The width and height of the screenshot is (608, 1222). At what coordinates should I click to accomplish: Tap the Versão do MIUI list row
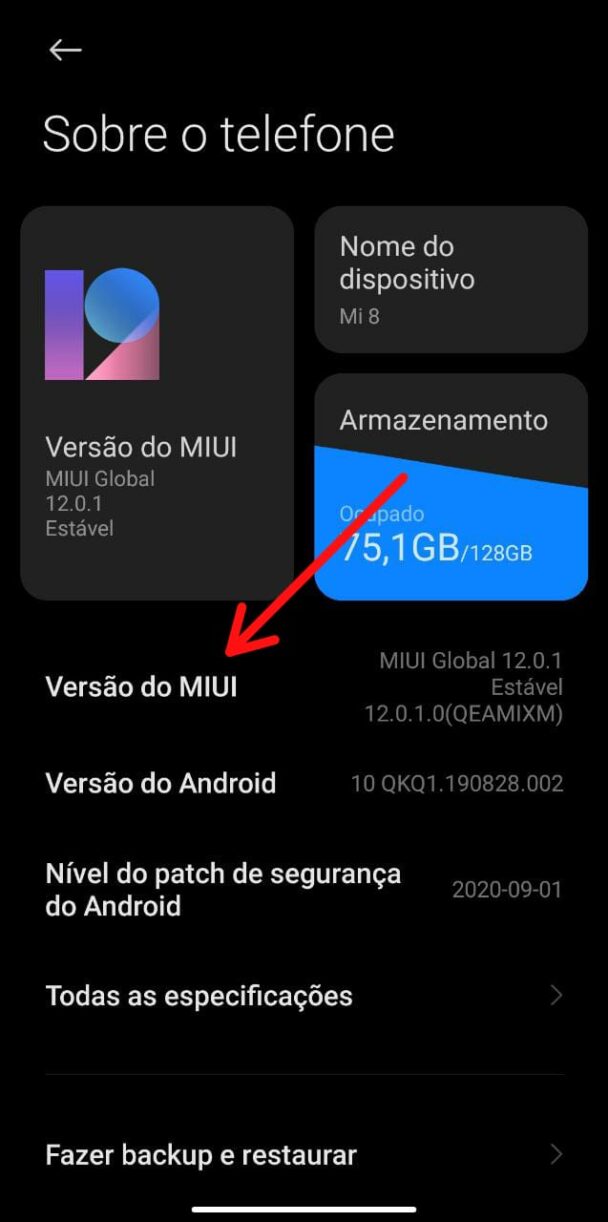click(303, 687)
